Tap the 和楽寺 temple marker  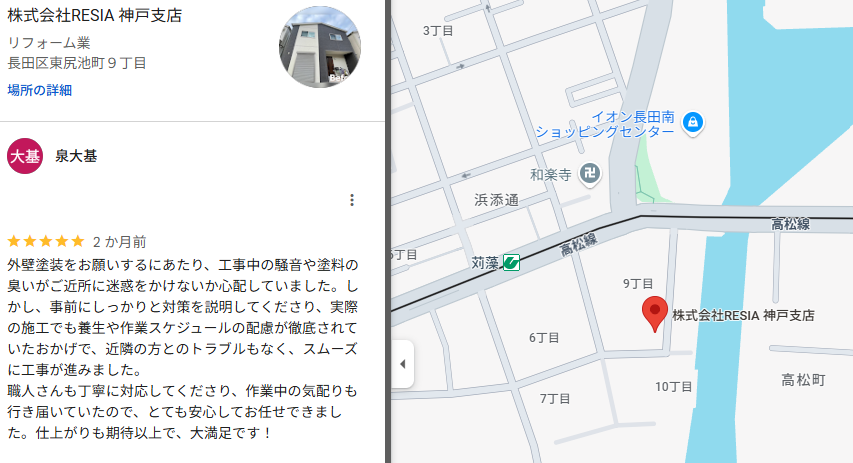pos(589,174)
